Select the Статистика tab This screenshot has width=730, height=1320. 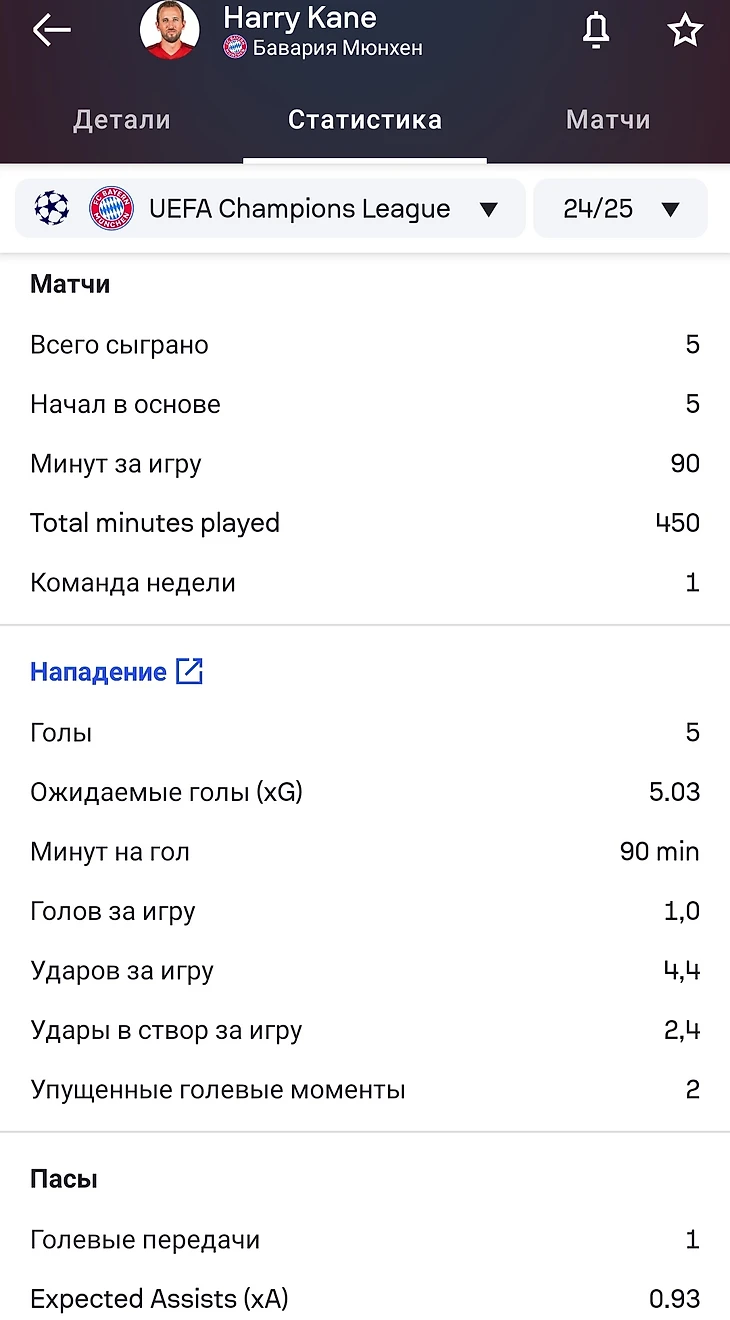pos(365,120)
